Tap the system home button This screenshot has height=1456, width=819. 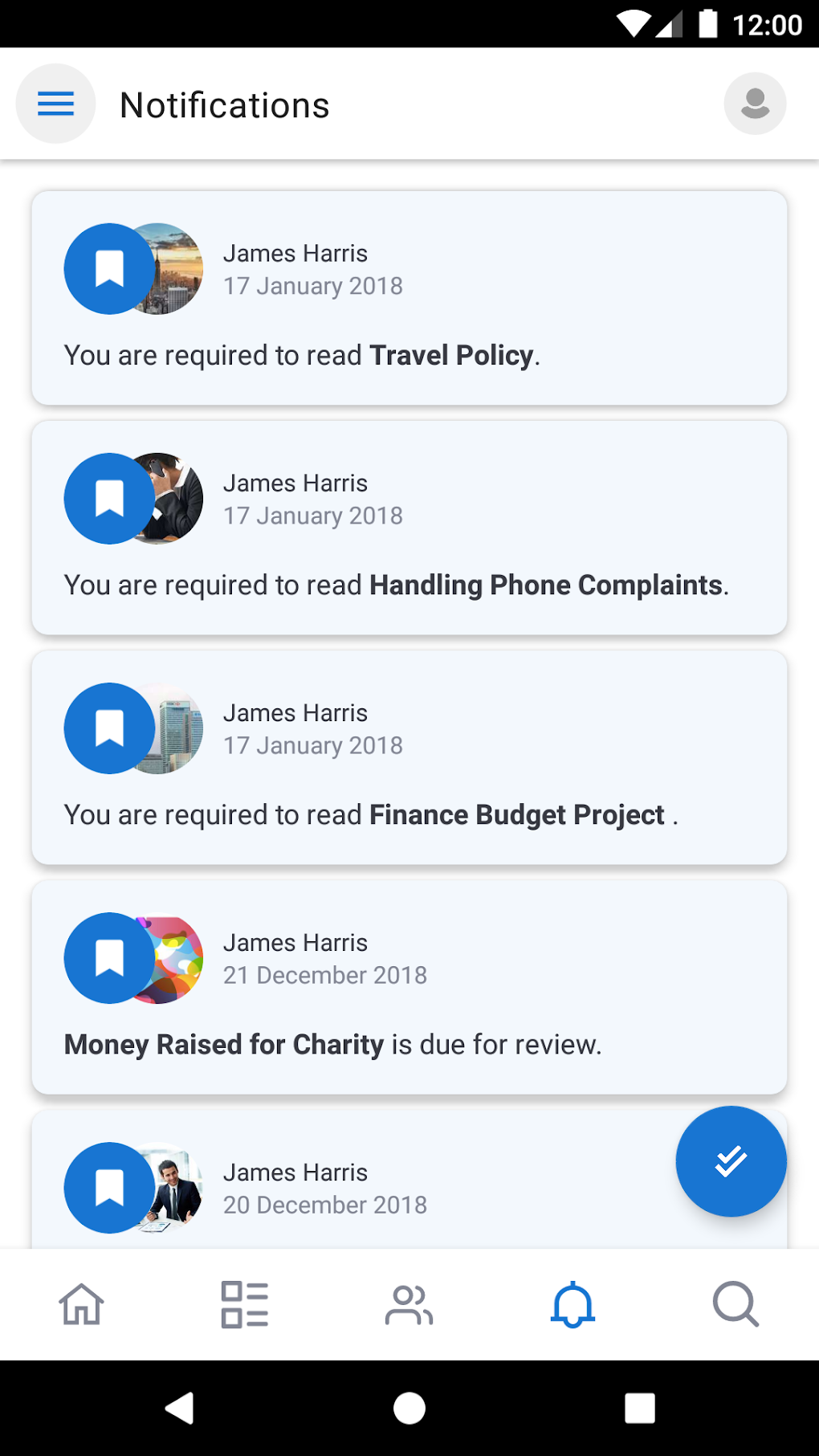[409, 1408]
